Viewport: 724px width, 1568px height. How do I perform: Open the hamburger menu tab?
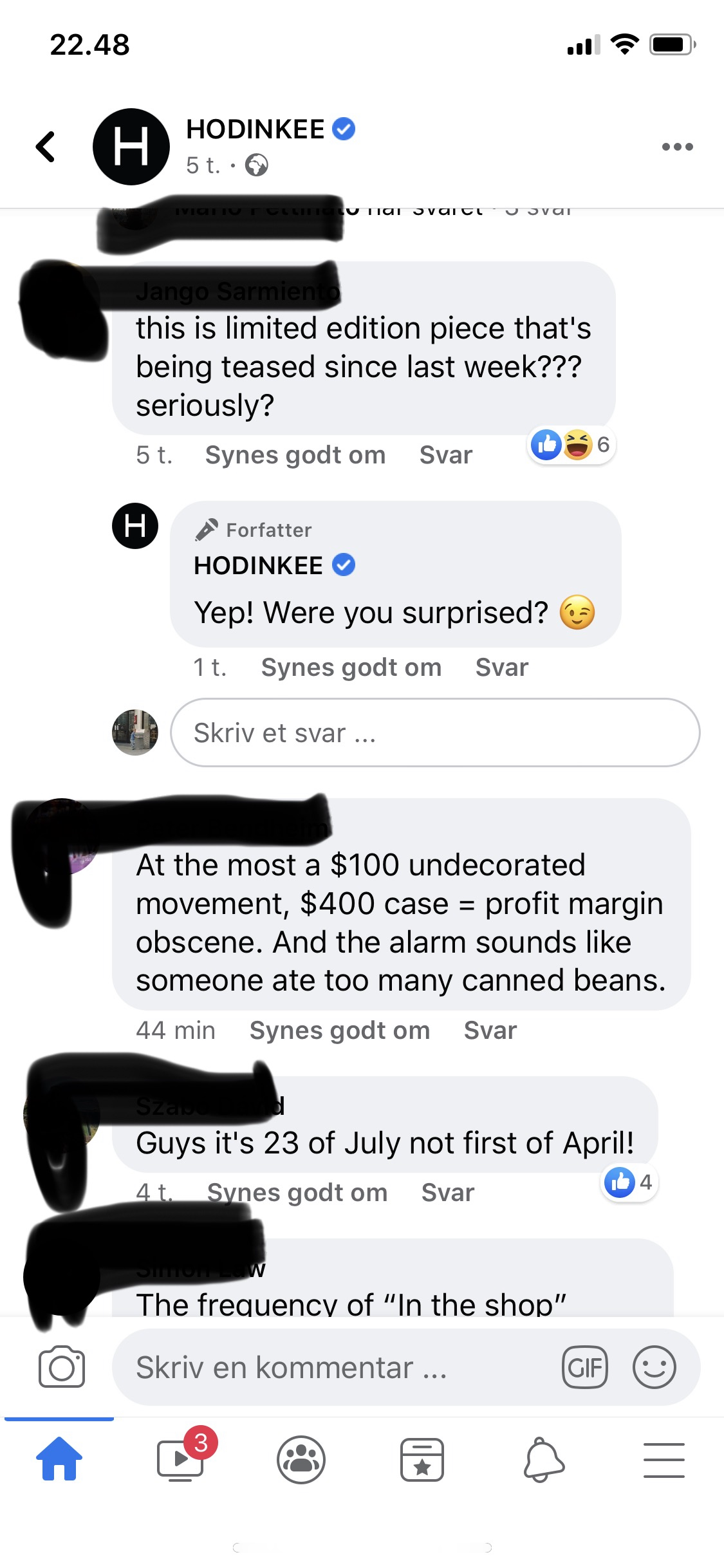tap(664, 1460)
